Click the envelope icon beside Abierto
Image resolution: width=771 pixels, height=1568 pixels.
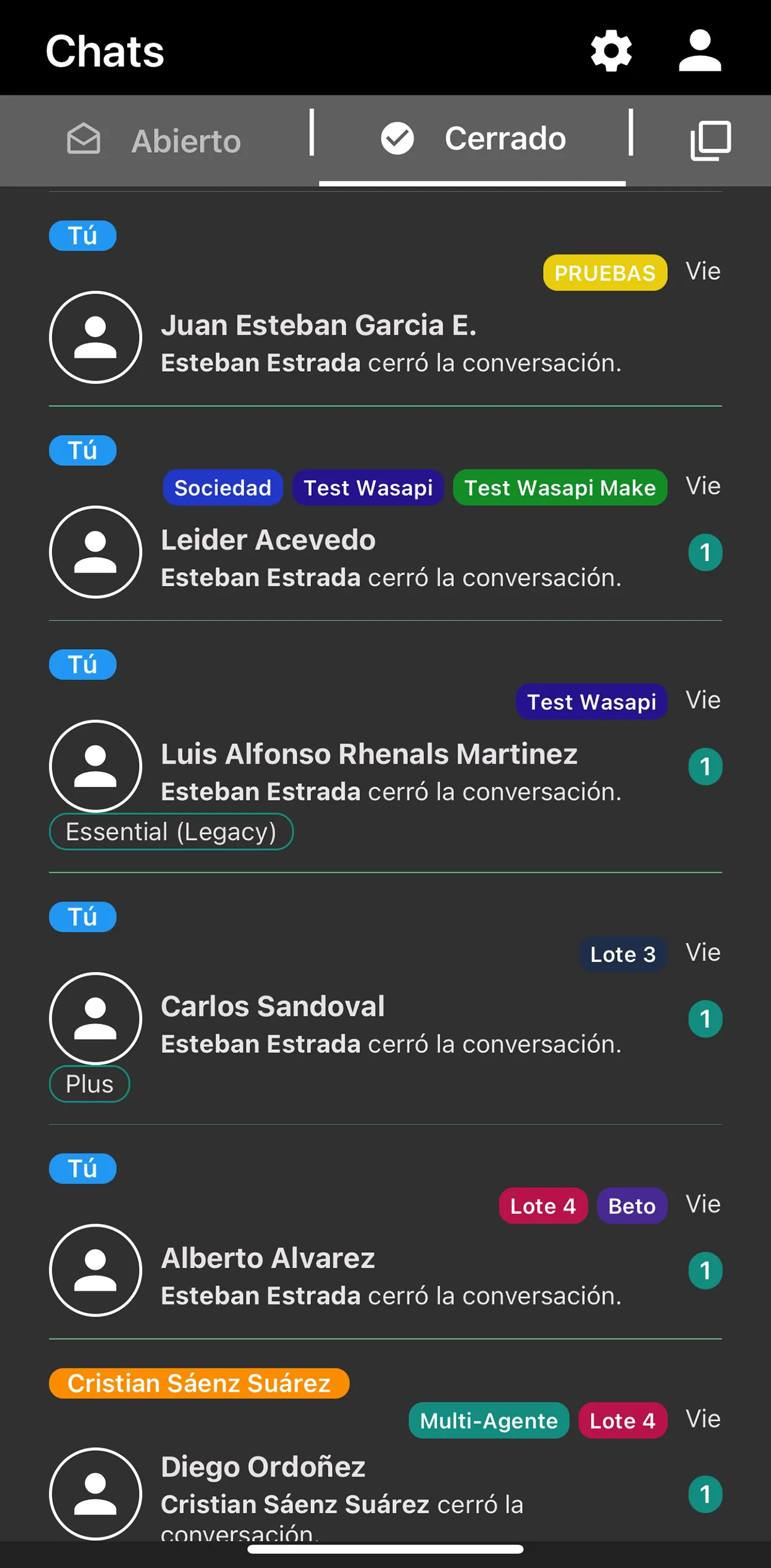click(83, 140)
